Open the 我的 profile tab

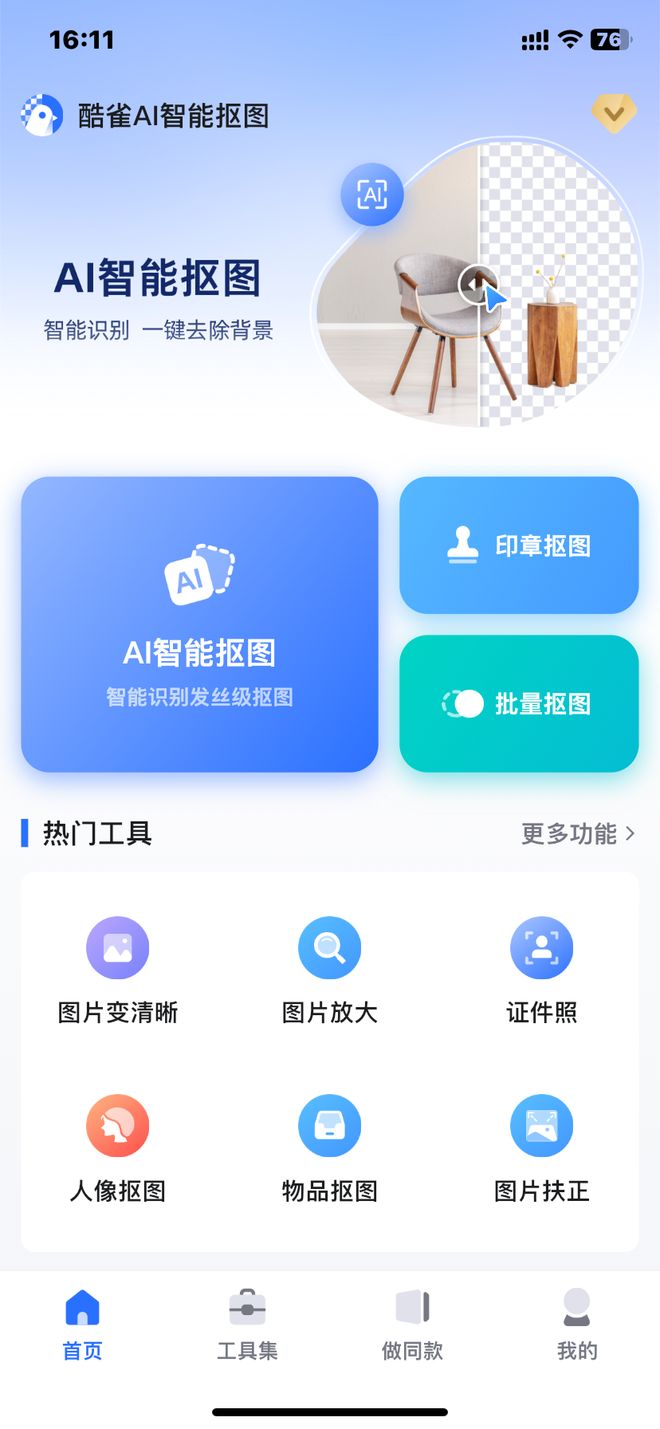pyautogui.click(x=577, y=1324)
